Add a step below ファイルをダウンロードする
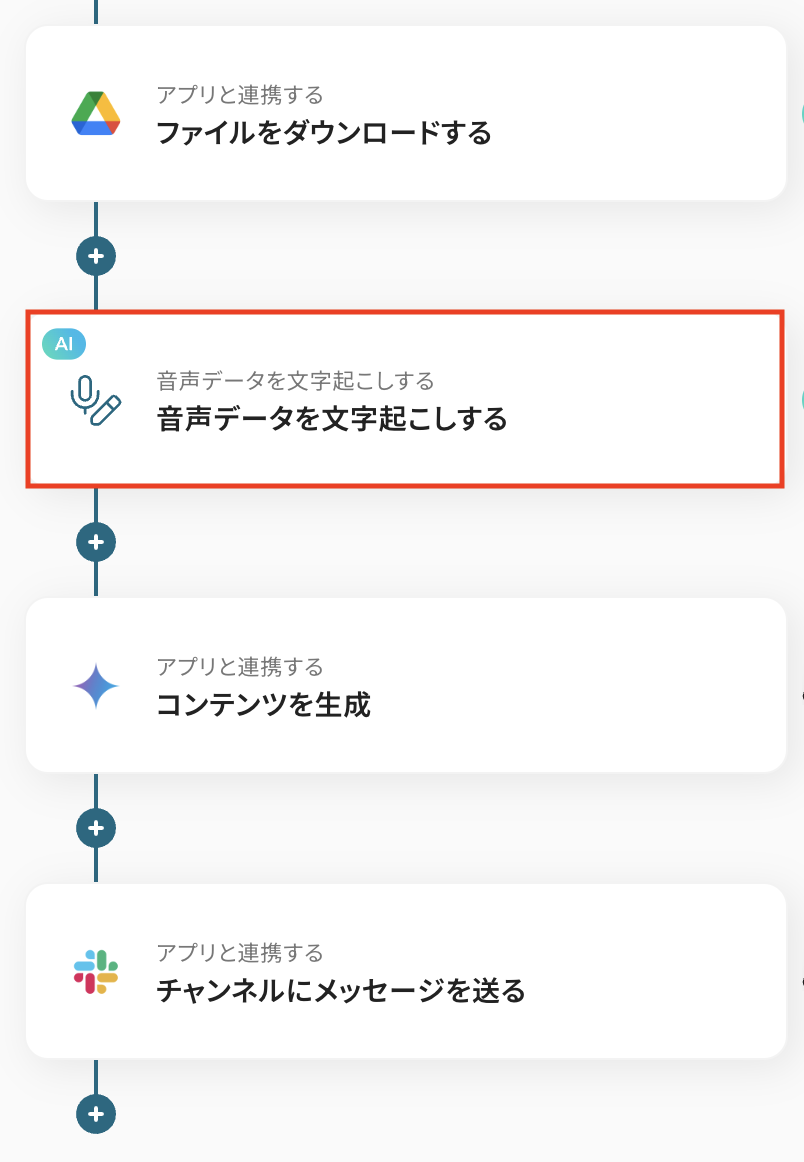Image resolution: width=804 pixels, height=1162 pixels. point(96,256)
